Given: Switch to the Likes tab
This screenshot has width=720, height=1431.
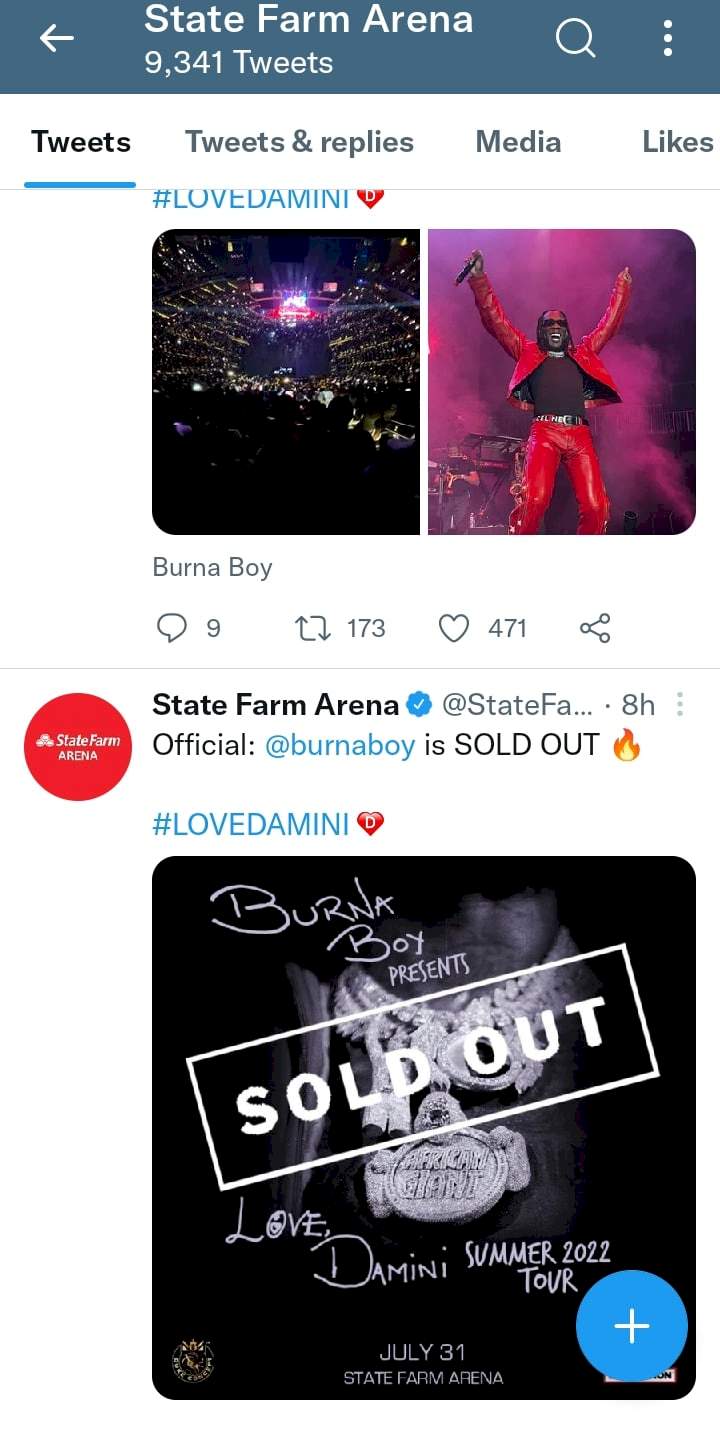Looking at the screenshot, I should (678, 142).
